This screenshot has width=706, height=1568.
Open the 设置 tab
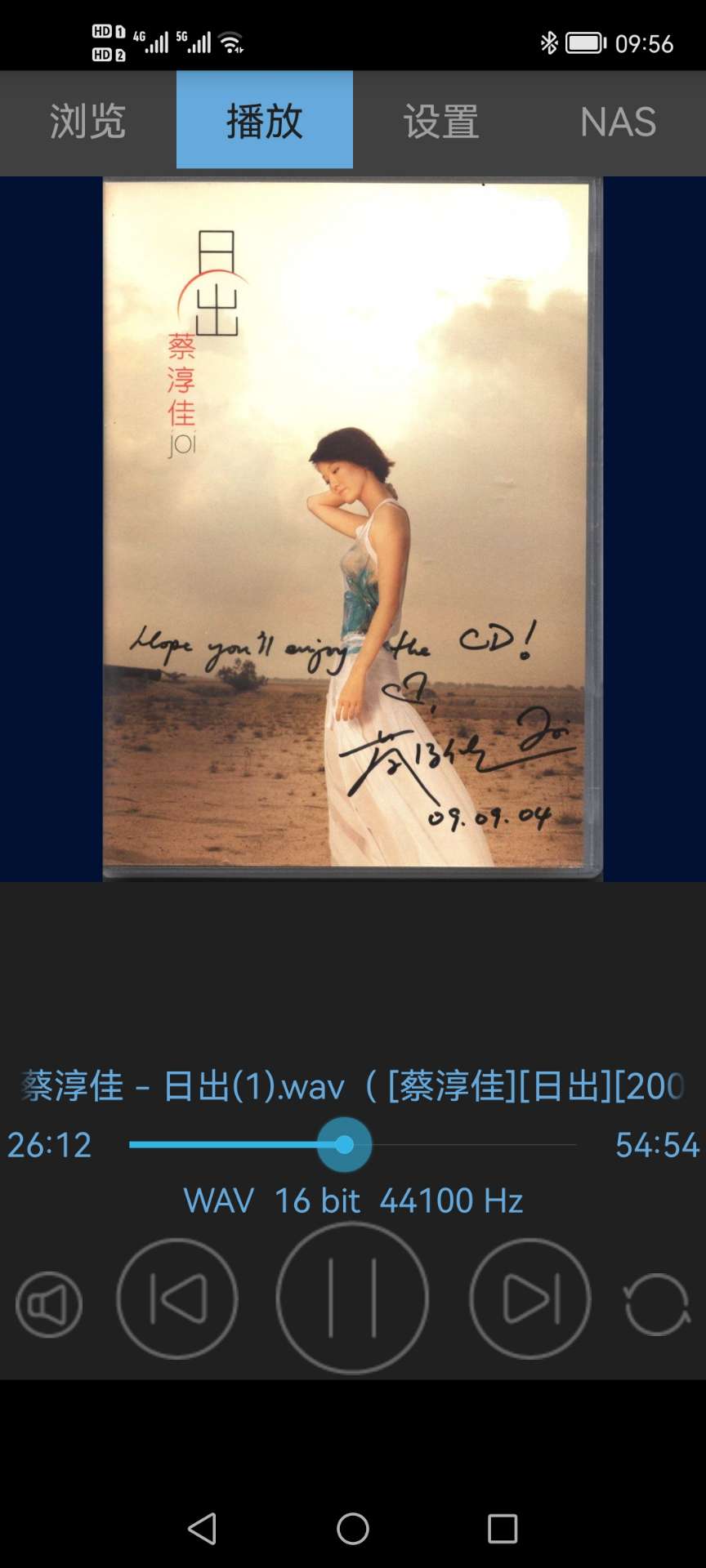(441, 121)
